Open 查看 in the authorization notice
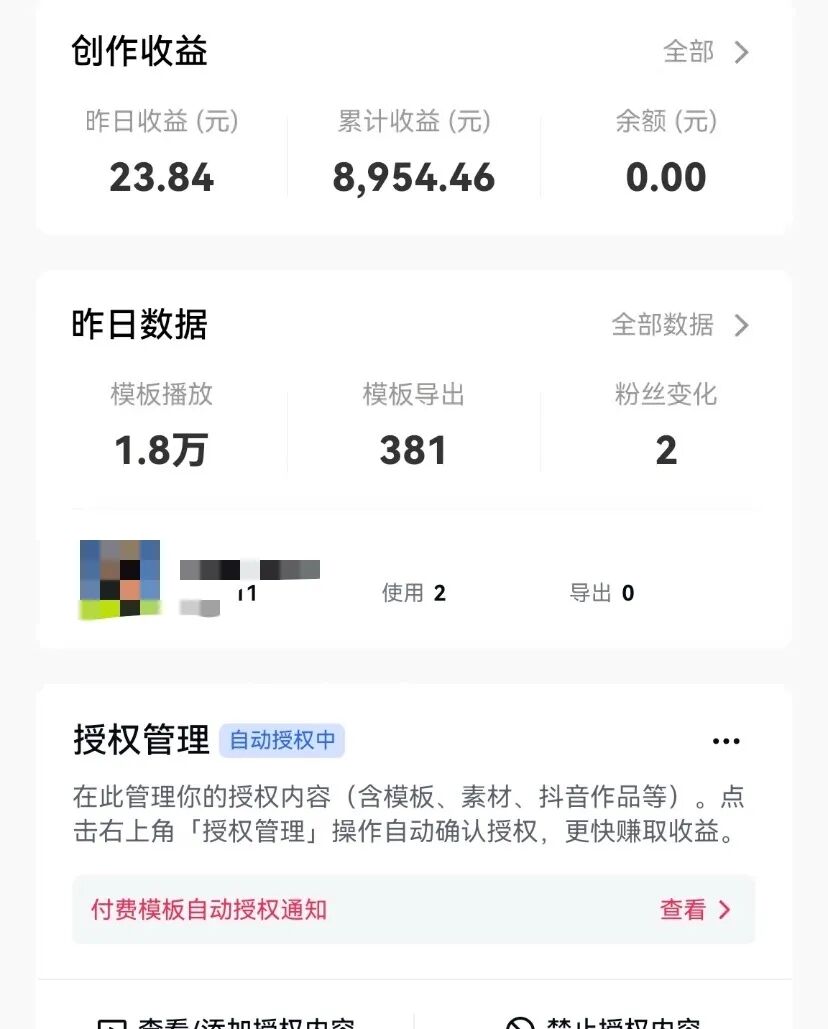 point(685,910)
